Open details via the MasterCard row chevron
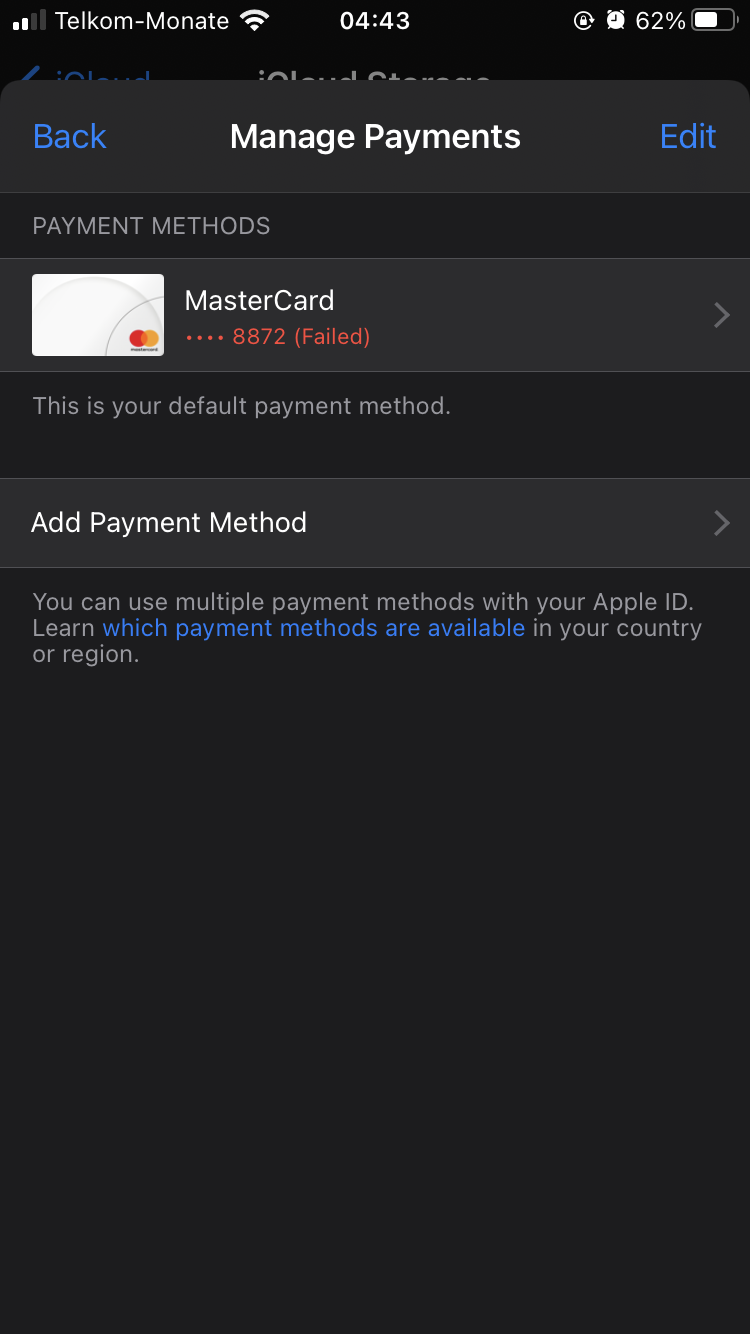This screenshot has width=750, height=1334. coord(721,314)
